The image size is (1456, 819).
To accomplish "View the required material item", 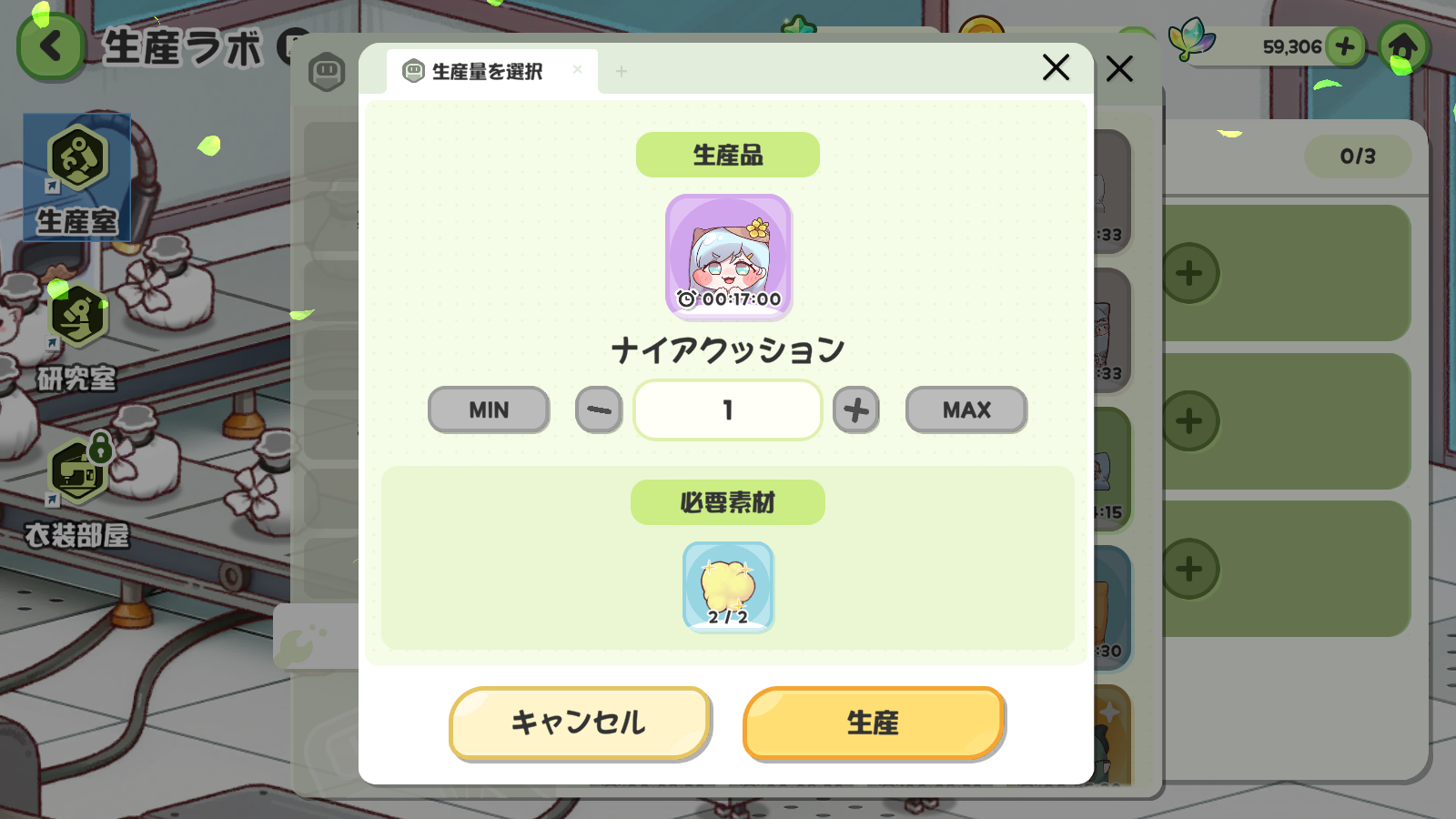I will (728, 587).
